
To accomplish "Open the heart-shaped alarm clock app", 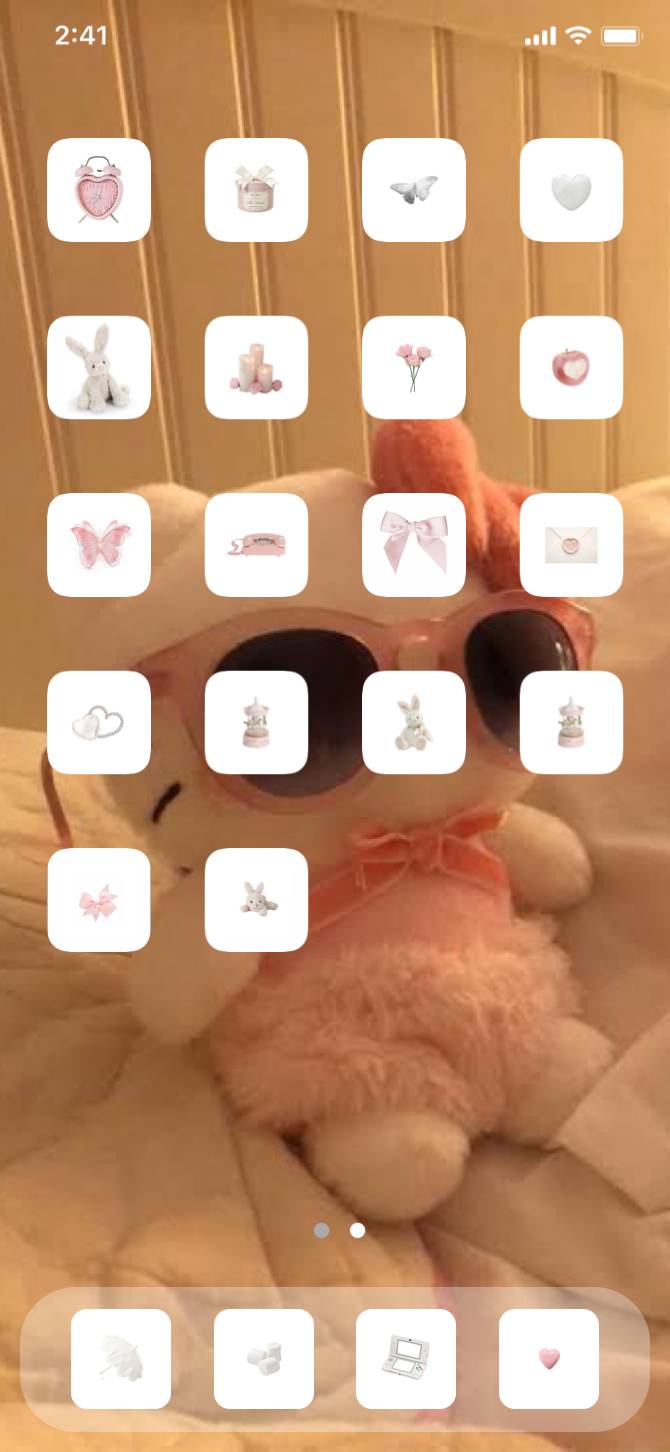I will click(x=99, y=190).
